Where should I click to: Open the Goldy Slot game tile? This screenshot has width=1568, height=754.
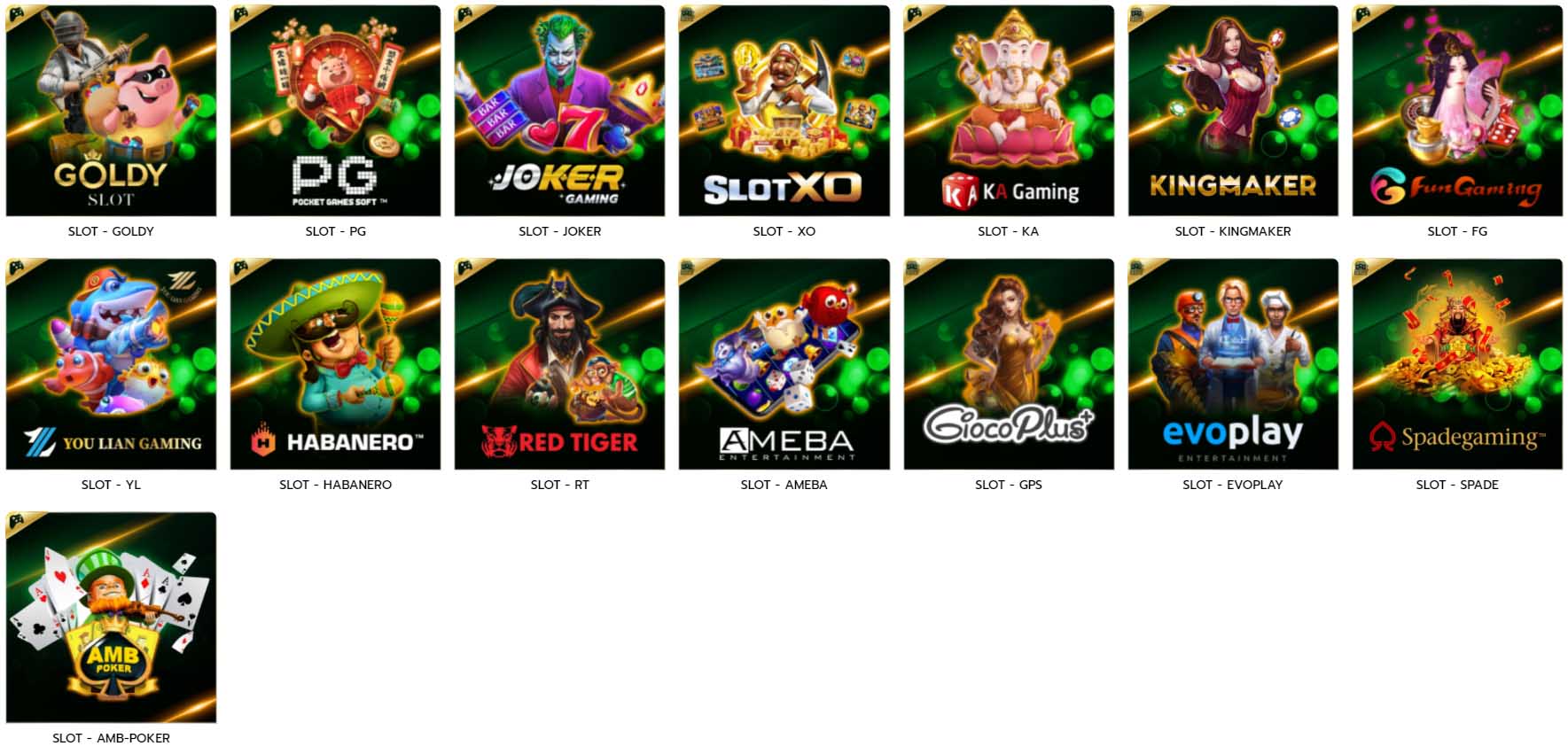(111, 111)
